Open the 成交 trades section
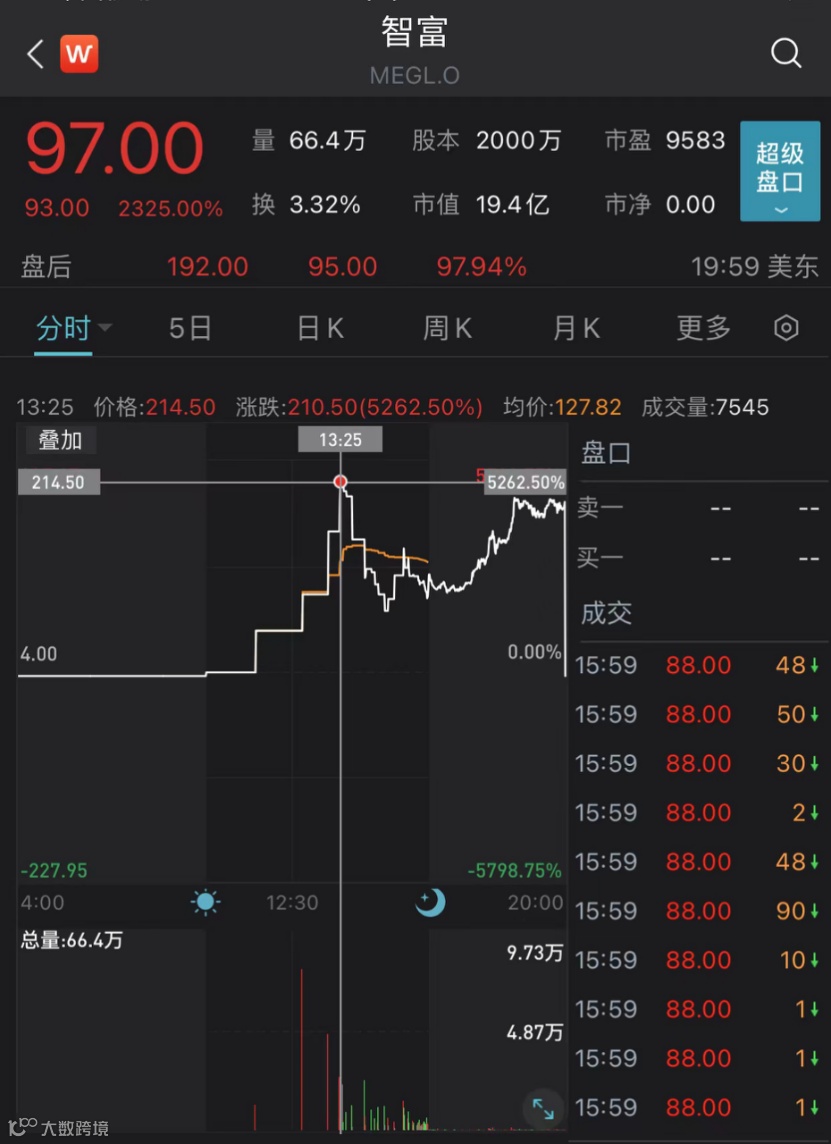Viewport: 831px width, 1144px height. click(x=606, y=613)
